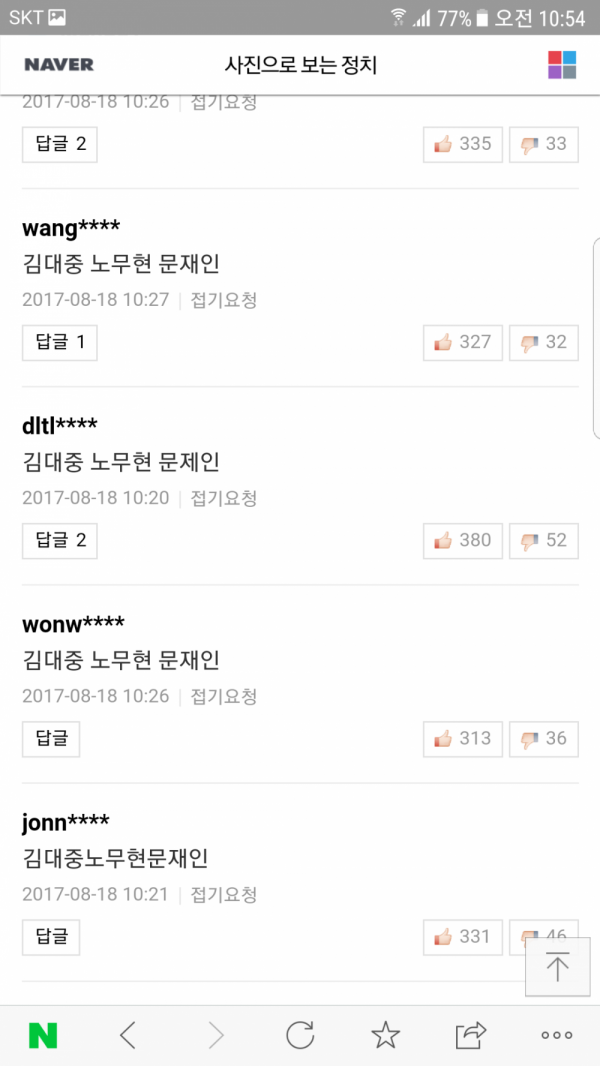600x1066 pixels.
Task: Bookmark this page with the star
Action: pyautogui.click(x=385, y=1036)
